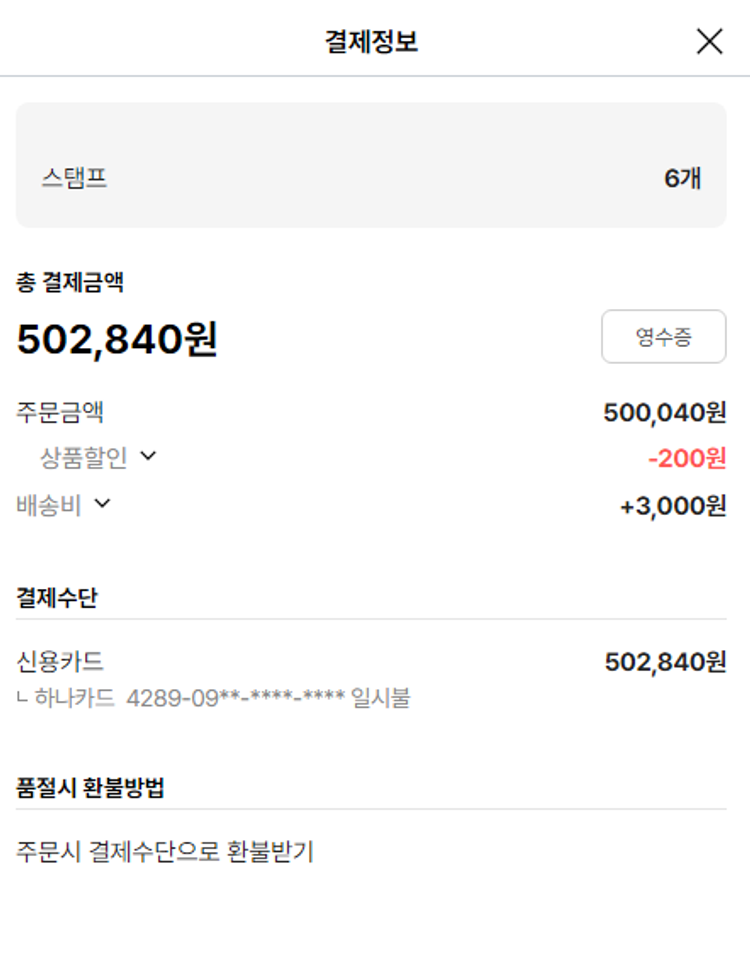Image resolution: width=750 pixels, height=960 pixels.
Task: Expand the 상품할인 discount details
Action: click(x=148, y=457)
